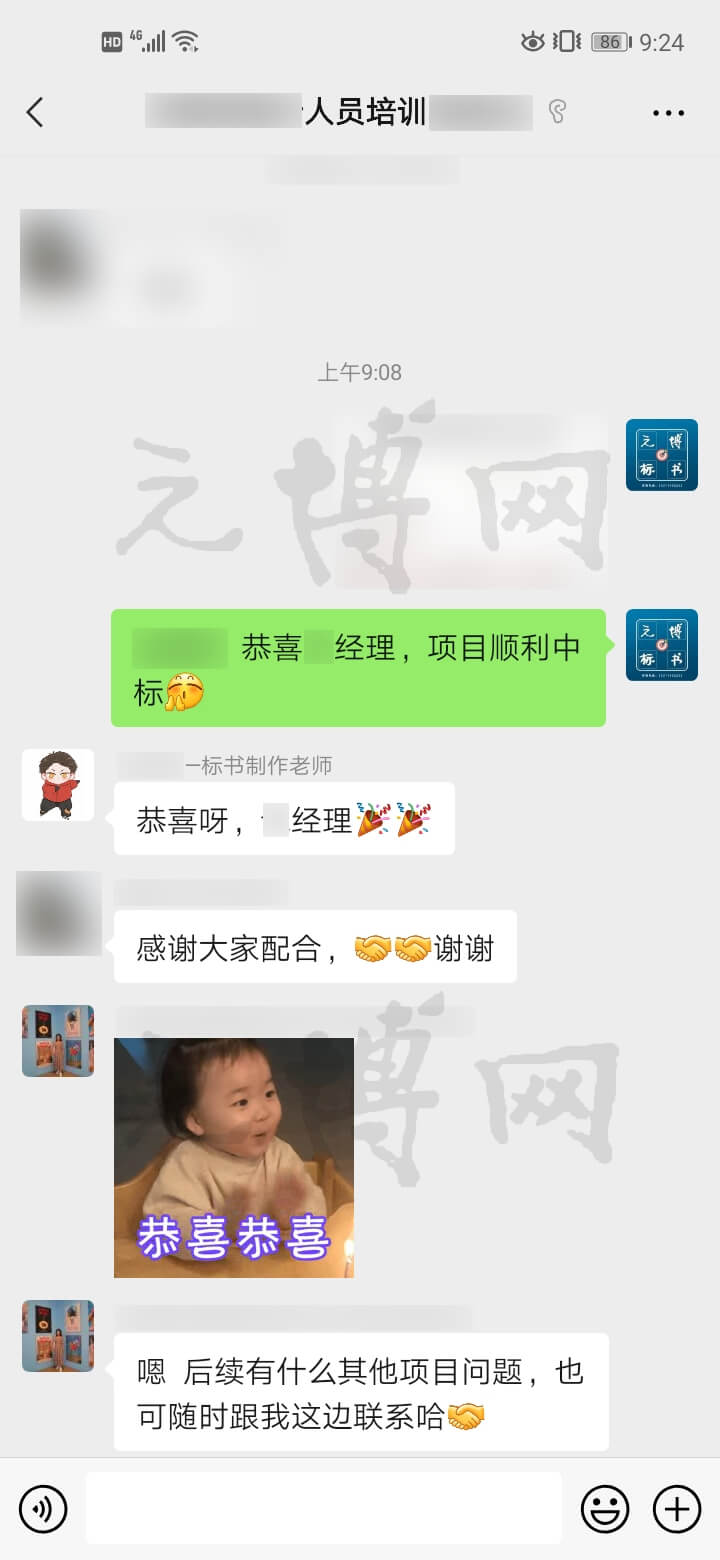Screen dimensions: 720x1560
Task: Open my avatar beside the green message
Action: tap(661, 645)
